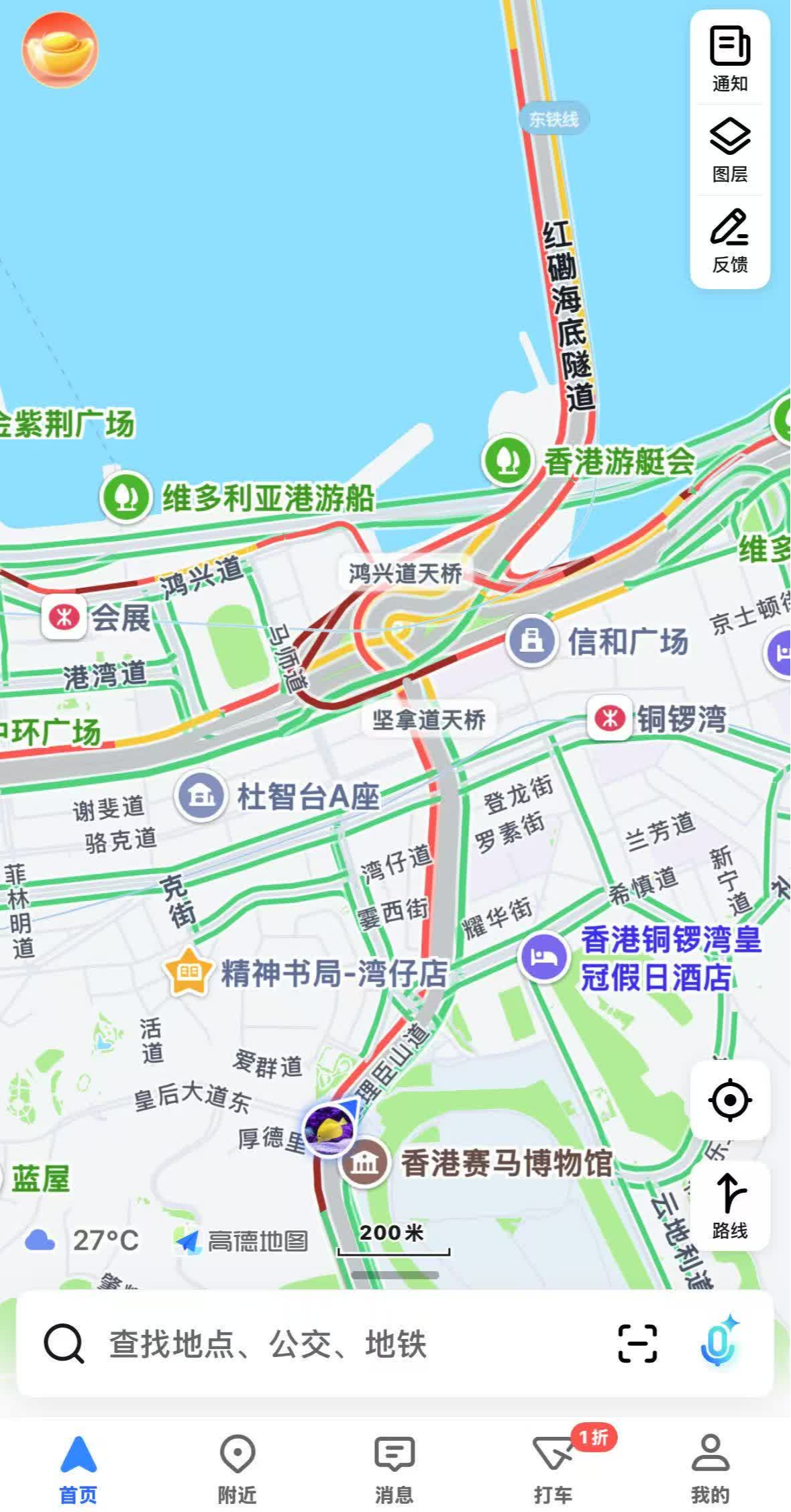Select the 信和广场 place marker

531,641
